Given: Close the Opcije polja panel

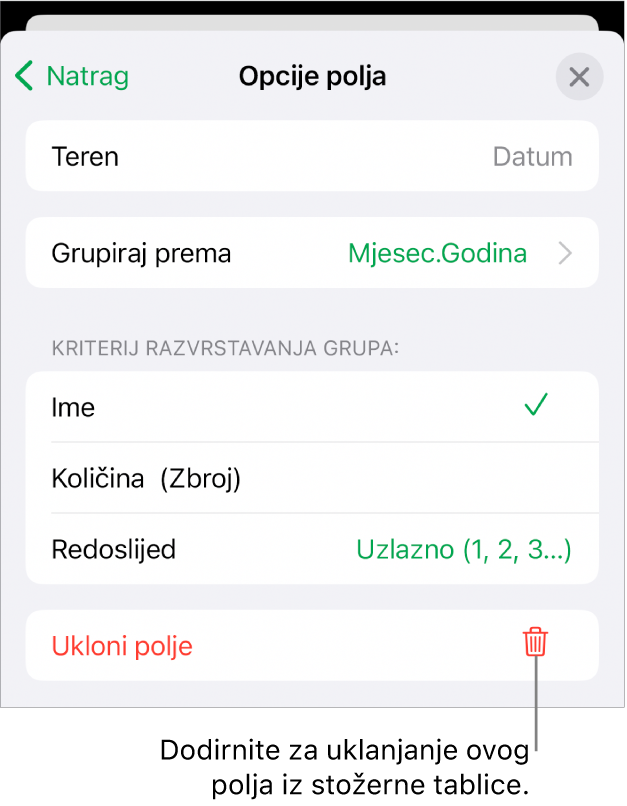Looking at the screenshot, I should (x=579, y=77).
